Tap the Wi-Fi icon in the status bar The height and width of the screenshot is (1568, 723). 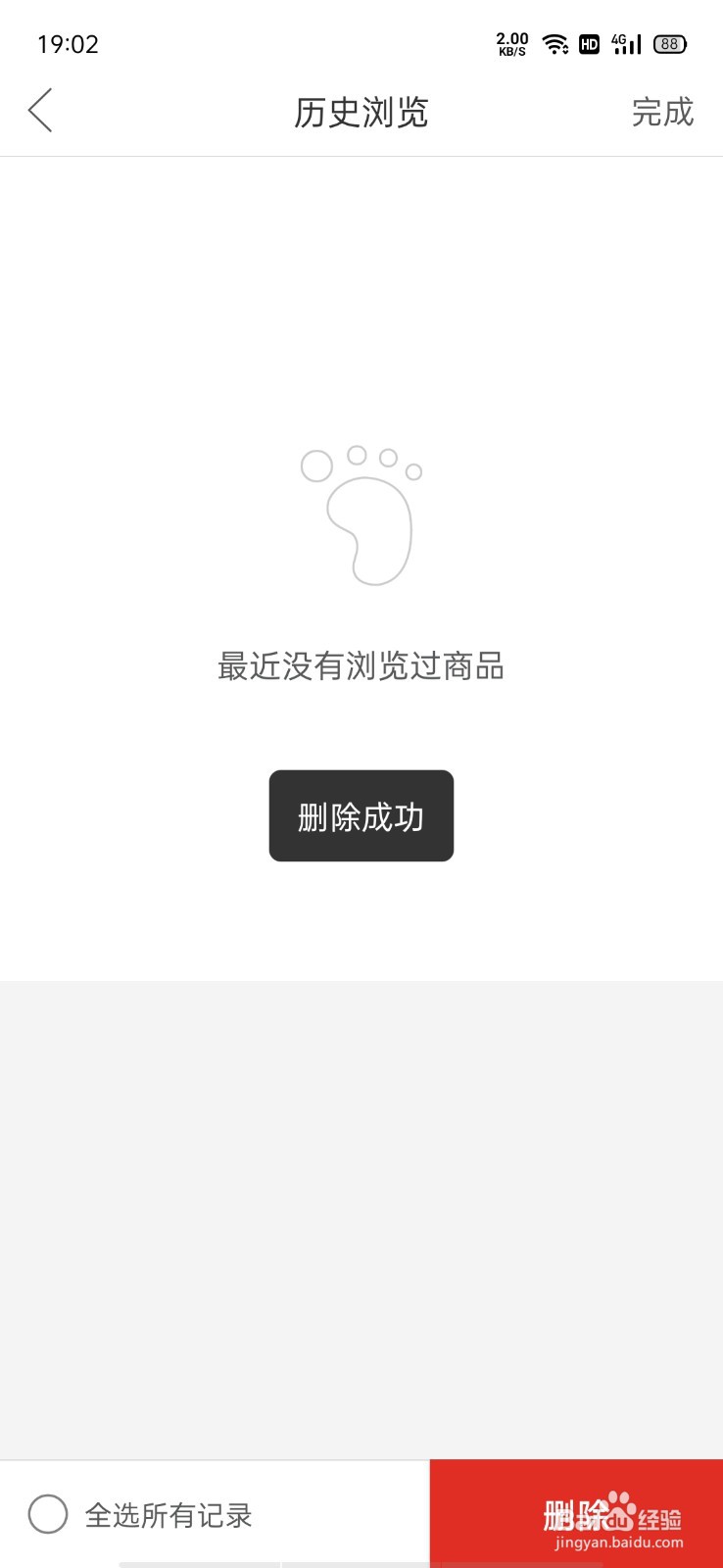554,44
